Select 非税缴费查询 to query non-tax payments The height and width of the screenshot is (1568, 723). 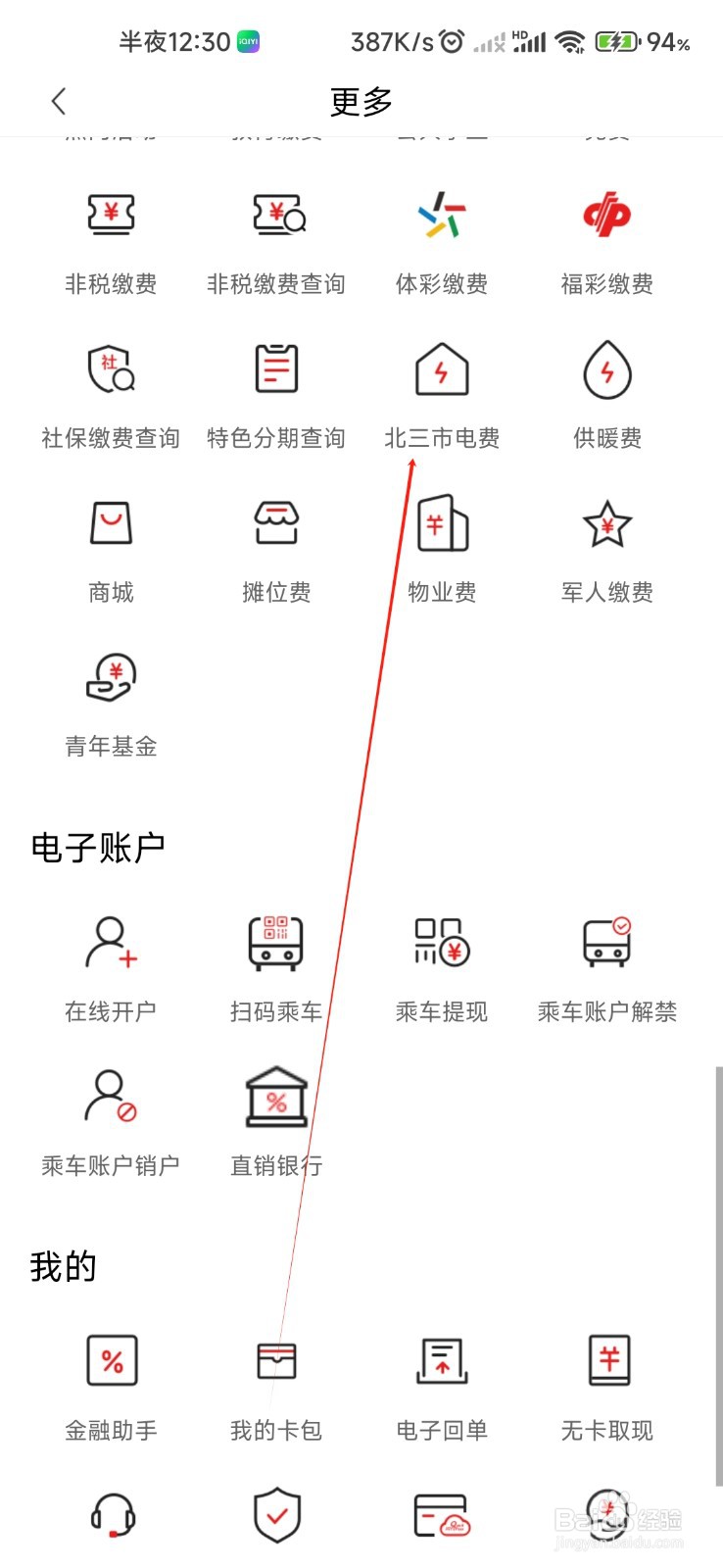click(276, 235)
